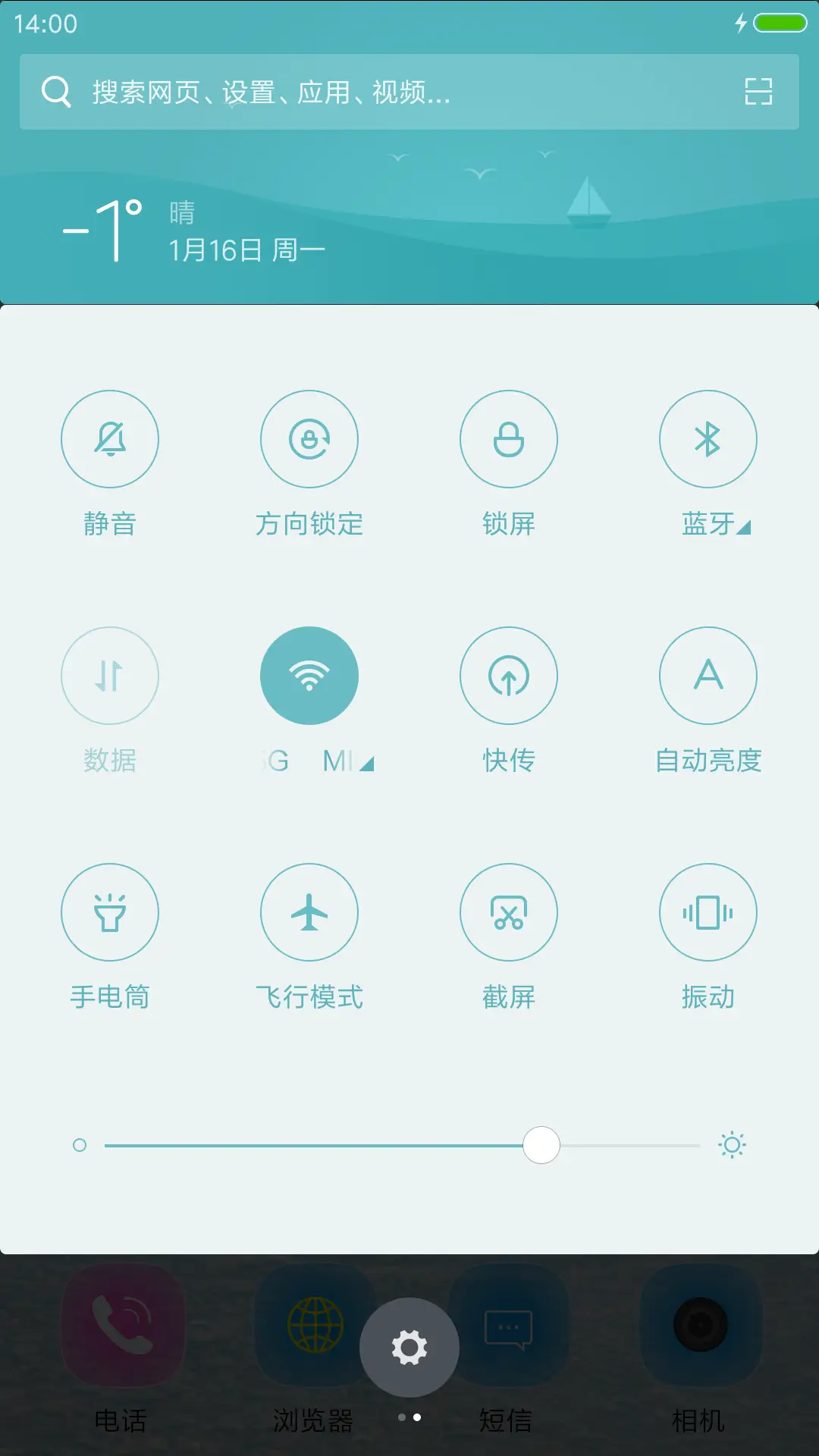Viewport: 819px width, 1456px height.
Task: Open the Mi Drop 快传 tool
Action: point(509,675)
